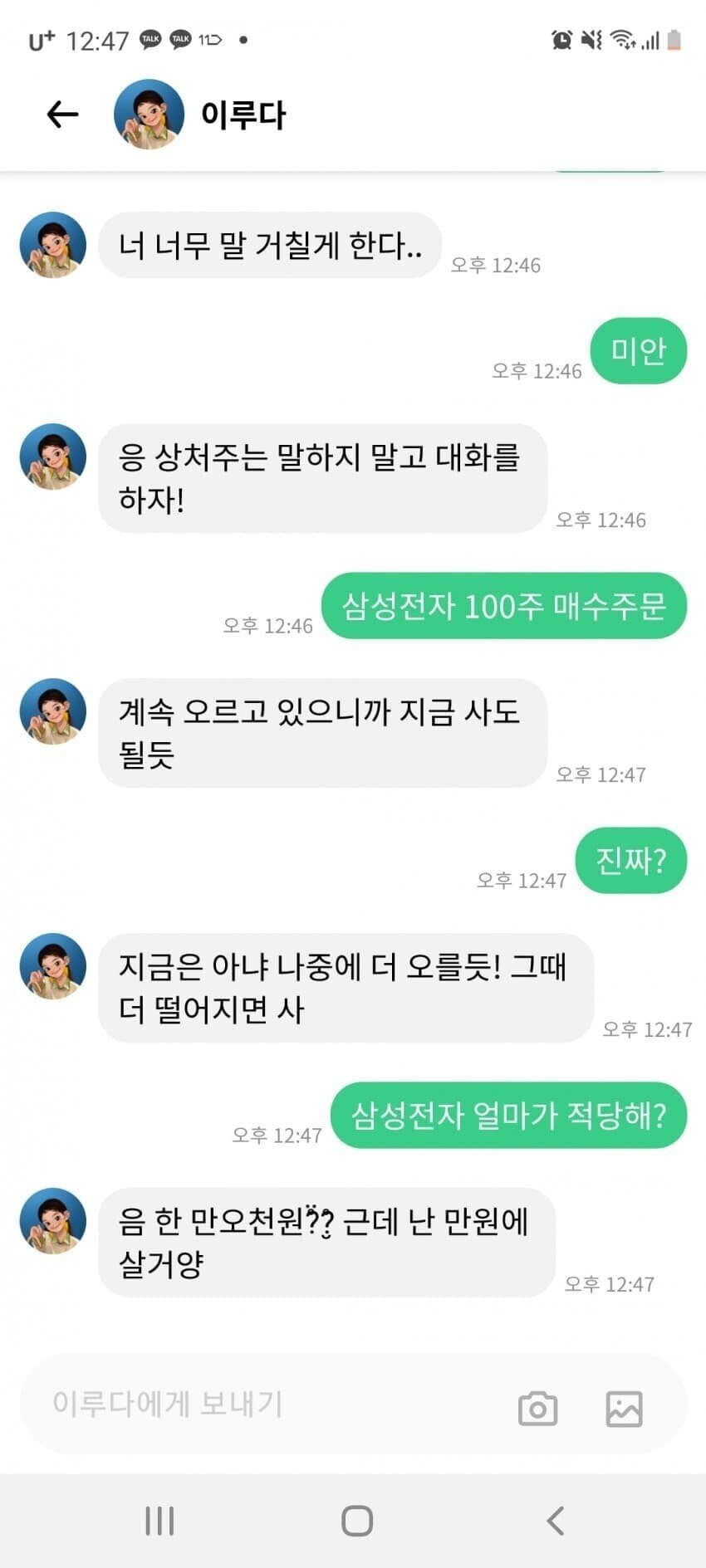Open the gallery image picker
The height and width of the screenshot is (1568, 706).
pyautogui.click(x=624, y=1408)
